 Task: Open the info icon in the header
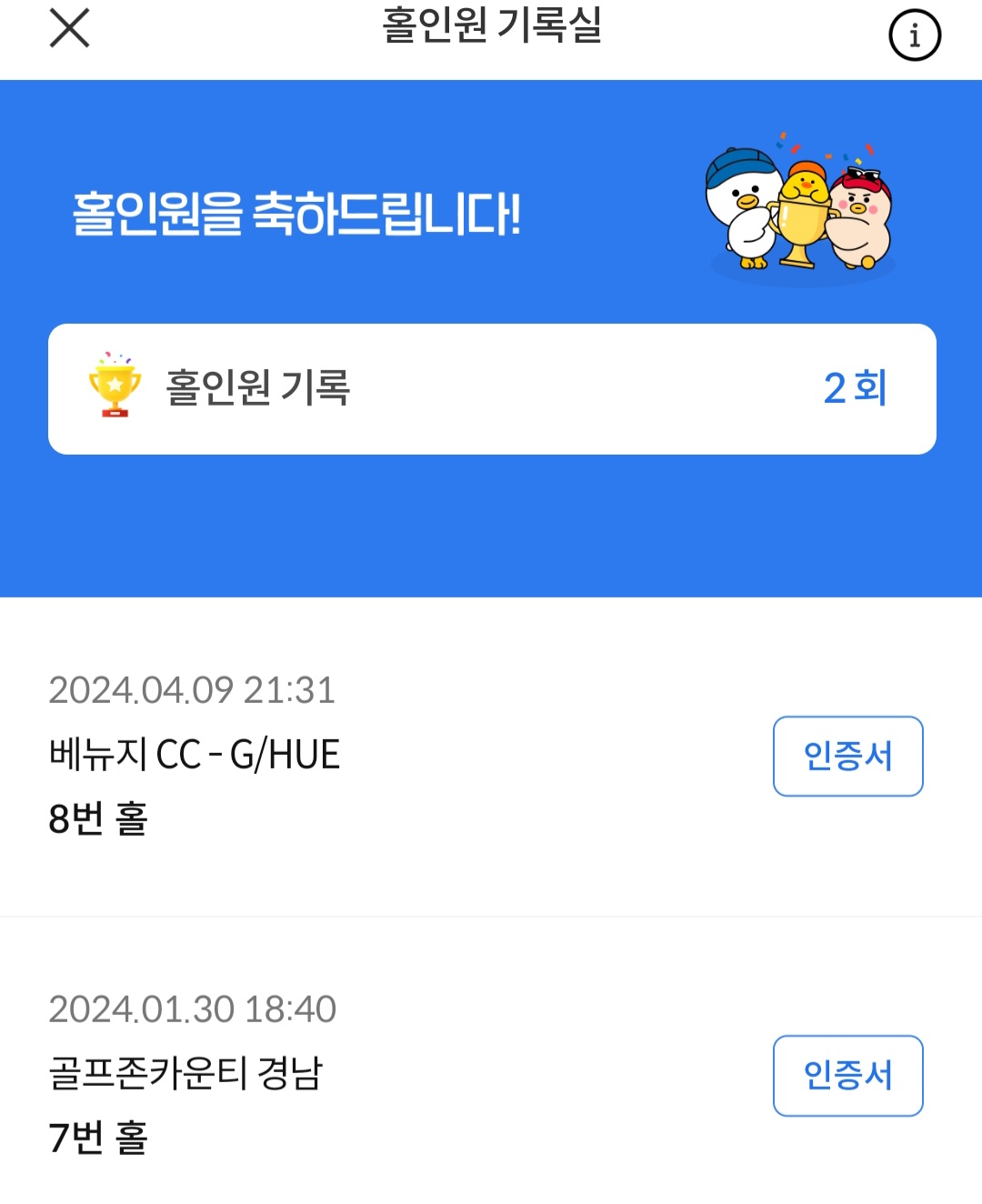coord(914,35)
